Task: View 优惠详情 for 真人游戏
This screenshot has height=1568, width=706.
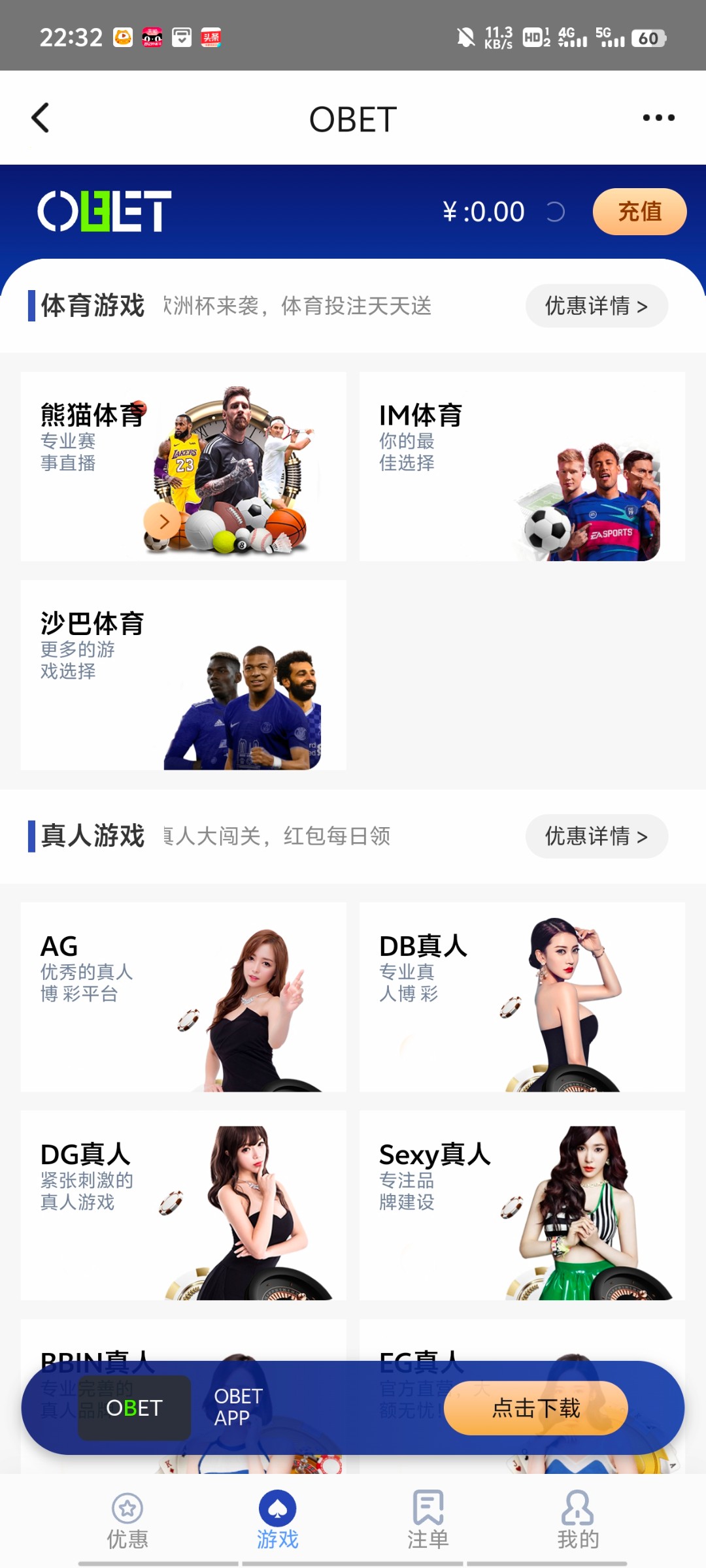Action: 596,836
